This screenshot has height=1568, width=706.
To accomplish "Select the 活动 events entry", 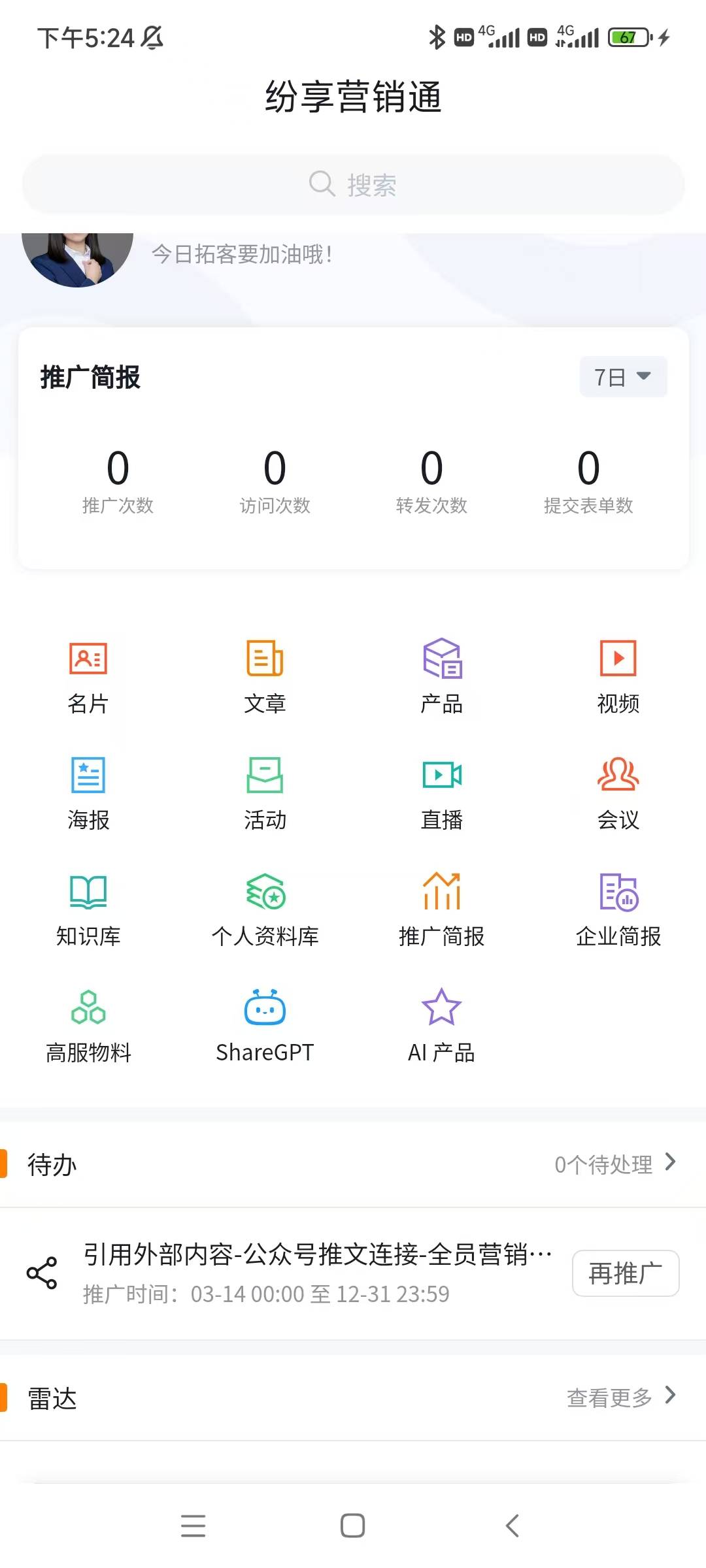I will point(265,792).
